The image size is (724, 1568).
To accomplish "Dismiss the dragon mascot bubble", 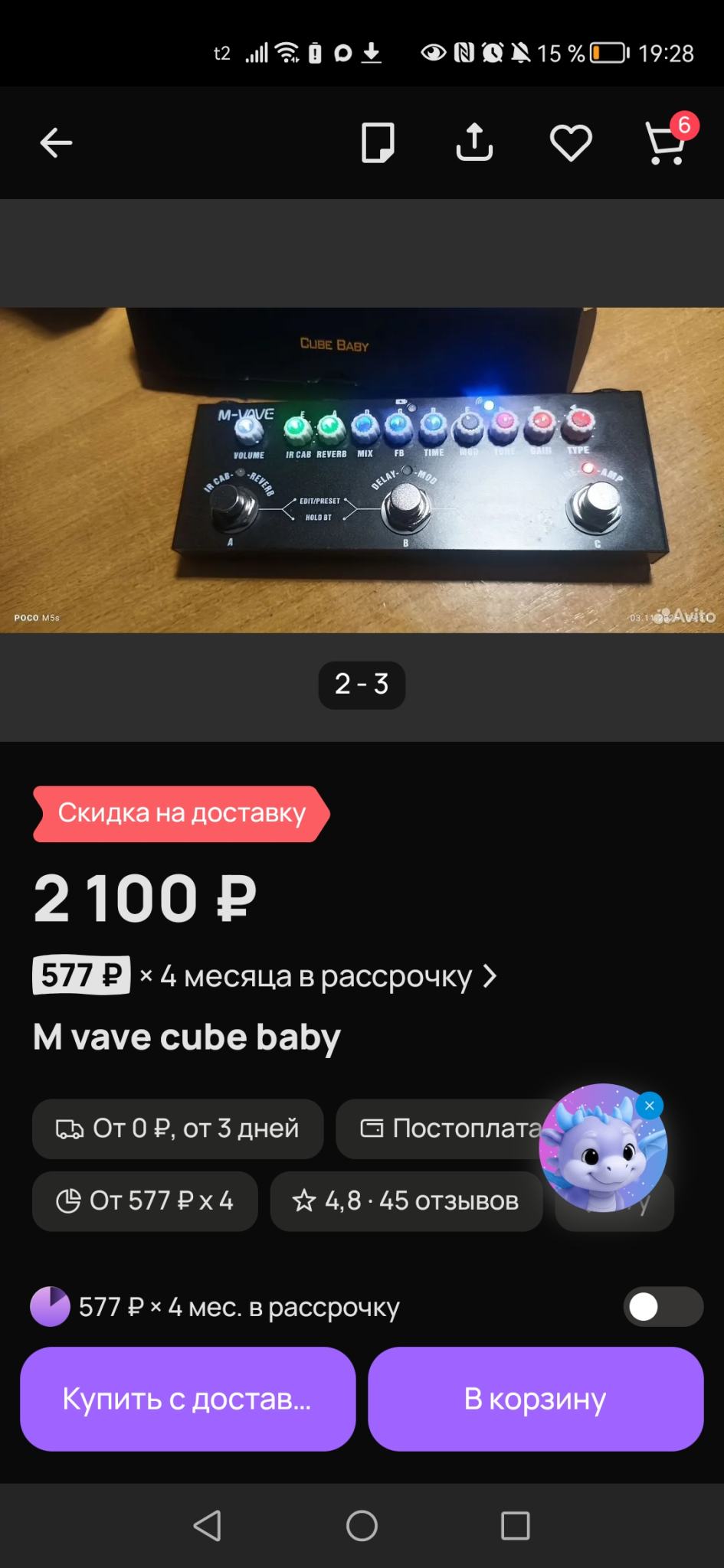I will click(x=650, y=1106).
